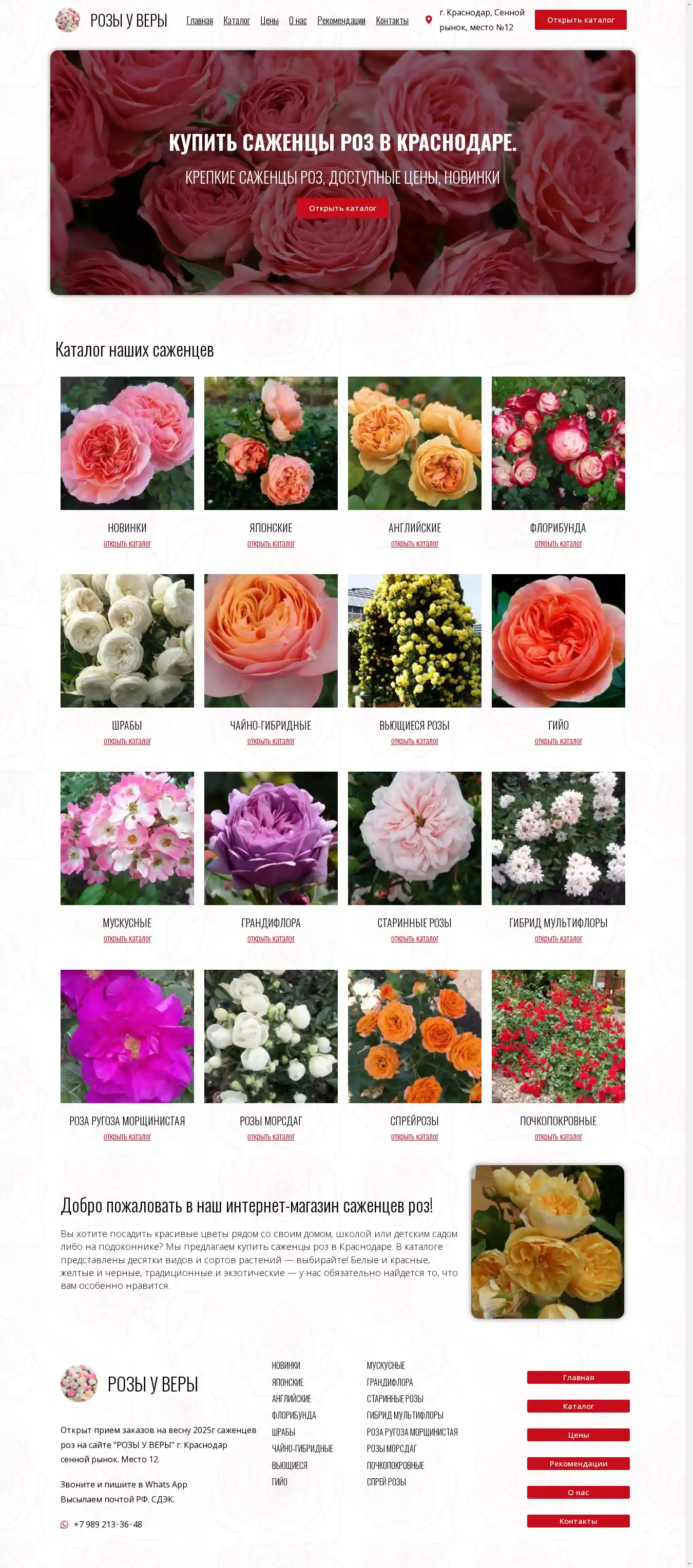Open the ШРАБЫ category image
693x1568 pixels.
[x=127, y=640]
